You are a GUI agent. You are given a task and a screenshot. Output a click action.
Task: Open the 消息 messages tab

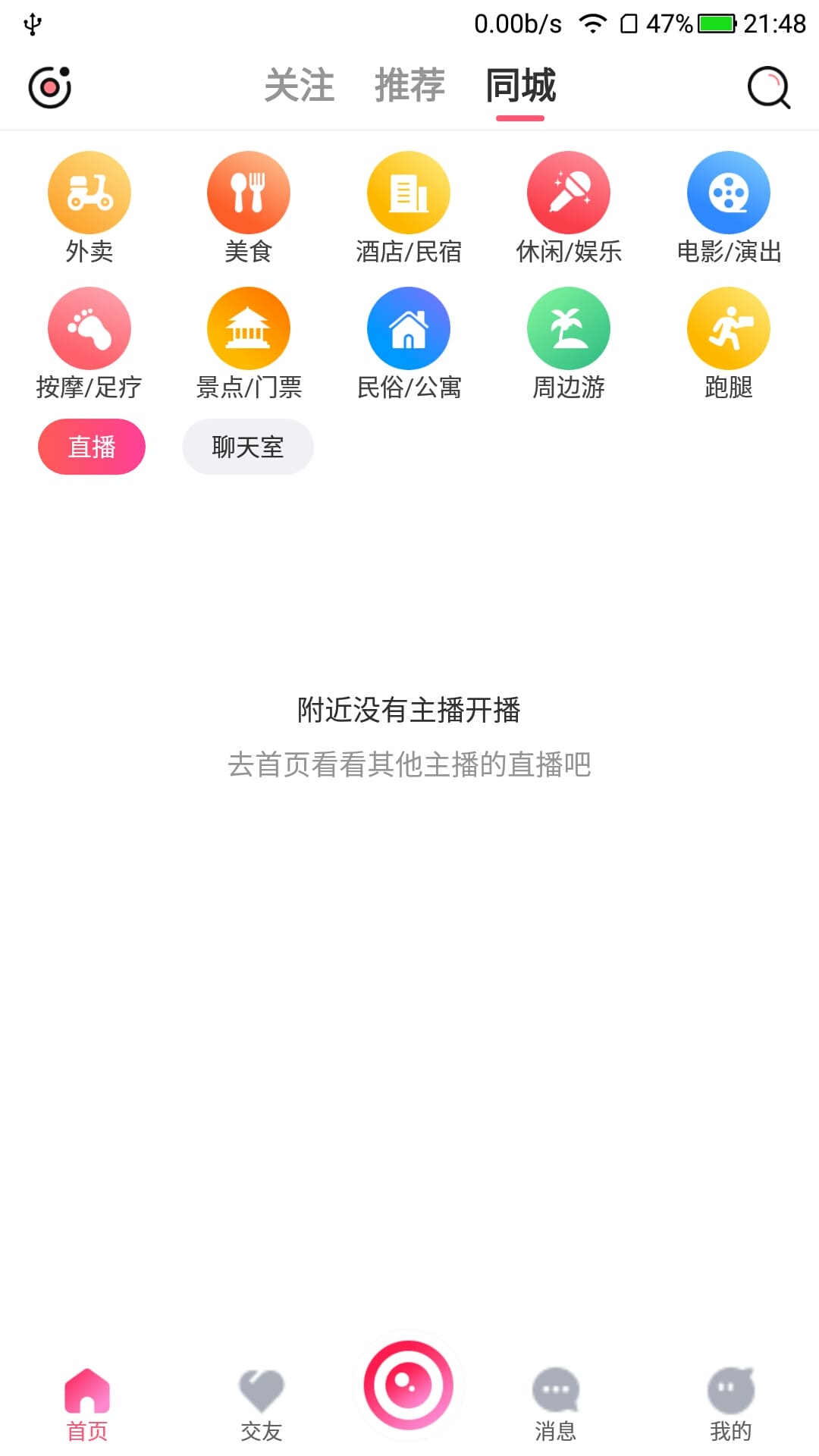(556, 1405)
